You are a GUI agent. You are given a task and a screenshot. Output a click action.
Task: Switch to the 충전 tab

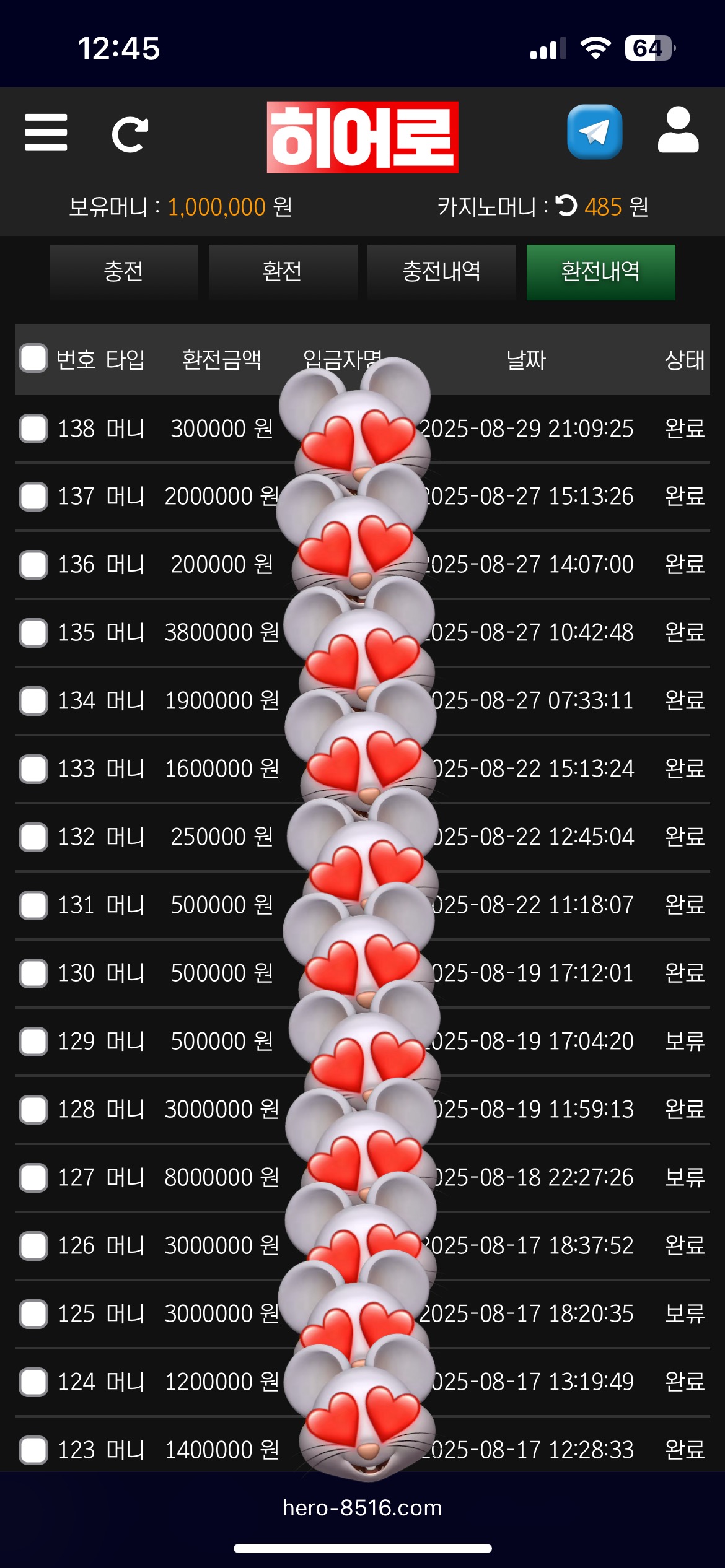[x=124, y=272]
